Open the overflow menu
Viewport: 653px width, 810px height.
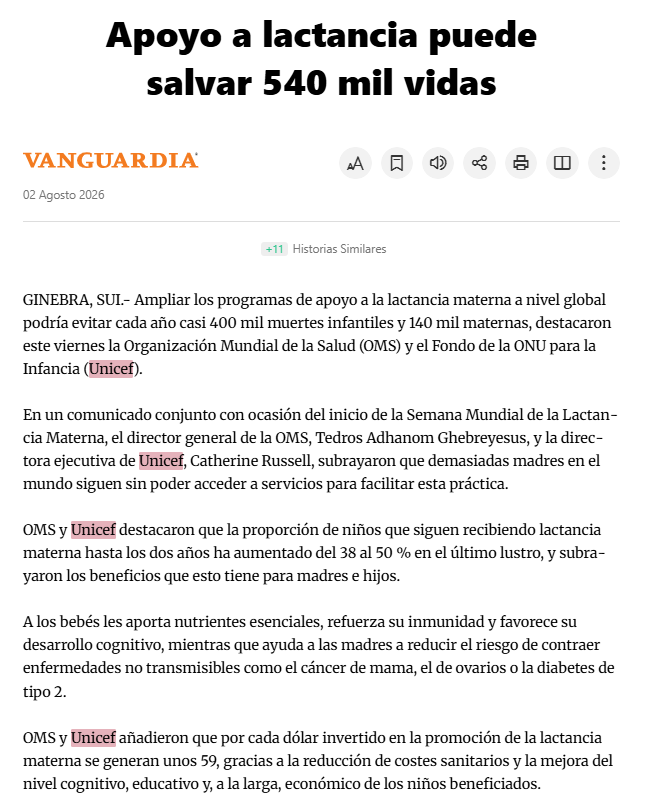coord(603,163)
